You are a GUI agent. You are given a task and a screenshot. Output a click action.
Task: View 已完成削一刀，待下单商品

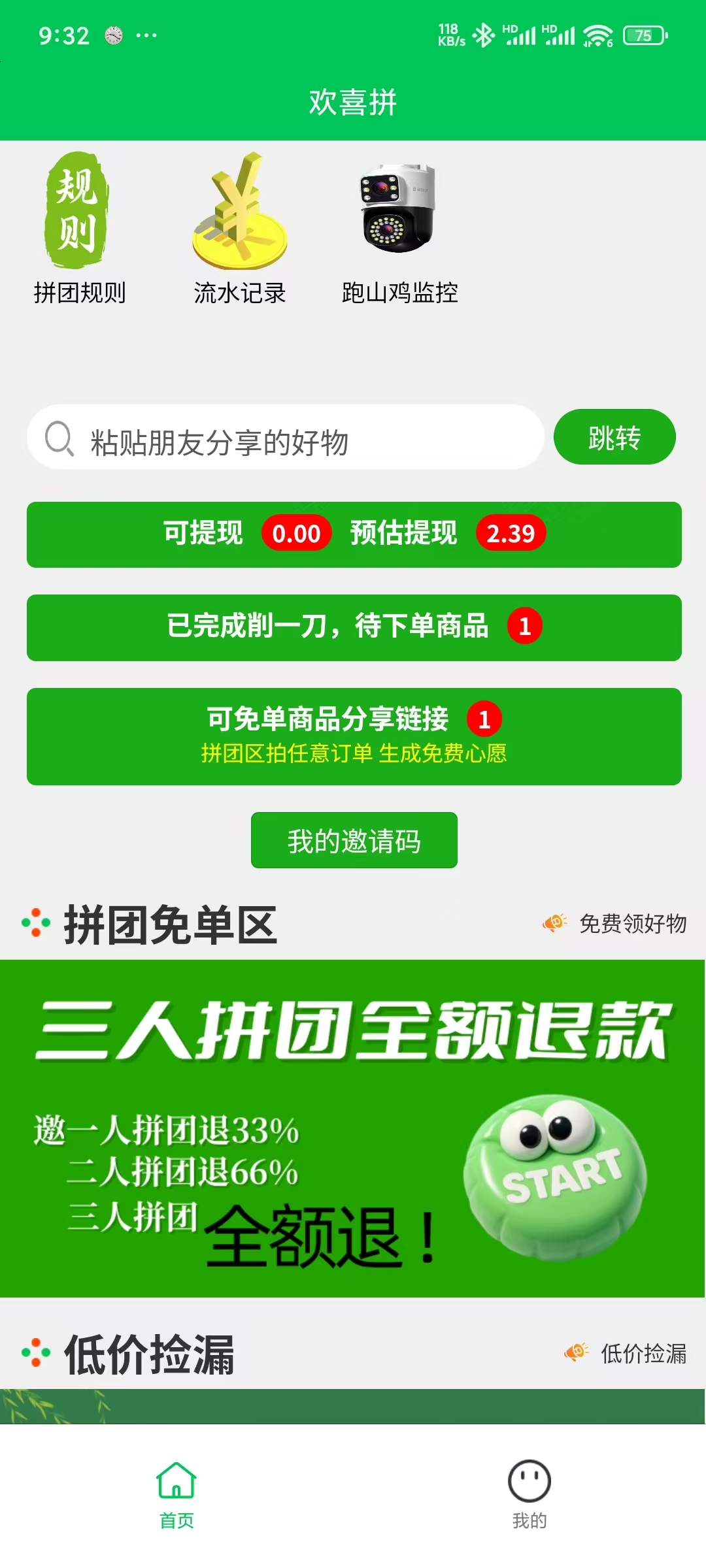[x=354, y=627]
